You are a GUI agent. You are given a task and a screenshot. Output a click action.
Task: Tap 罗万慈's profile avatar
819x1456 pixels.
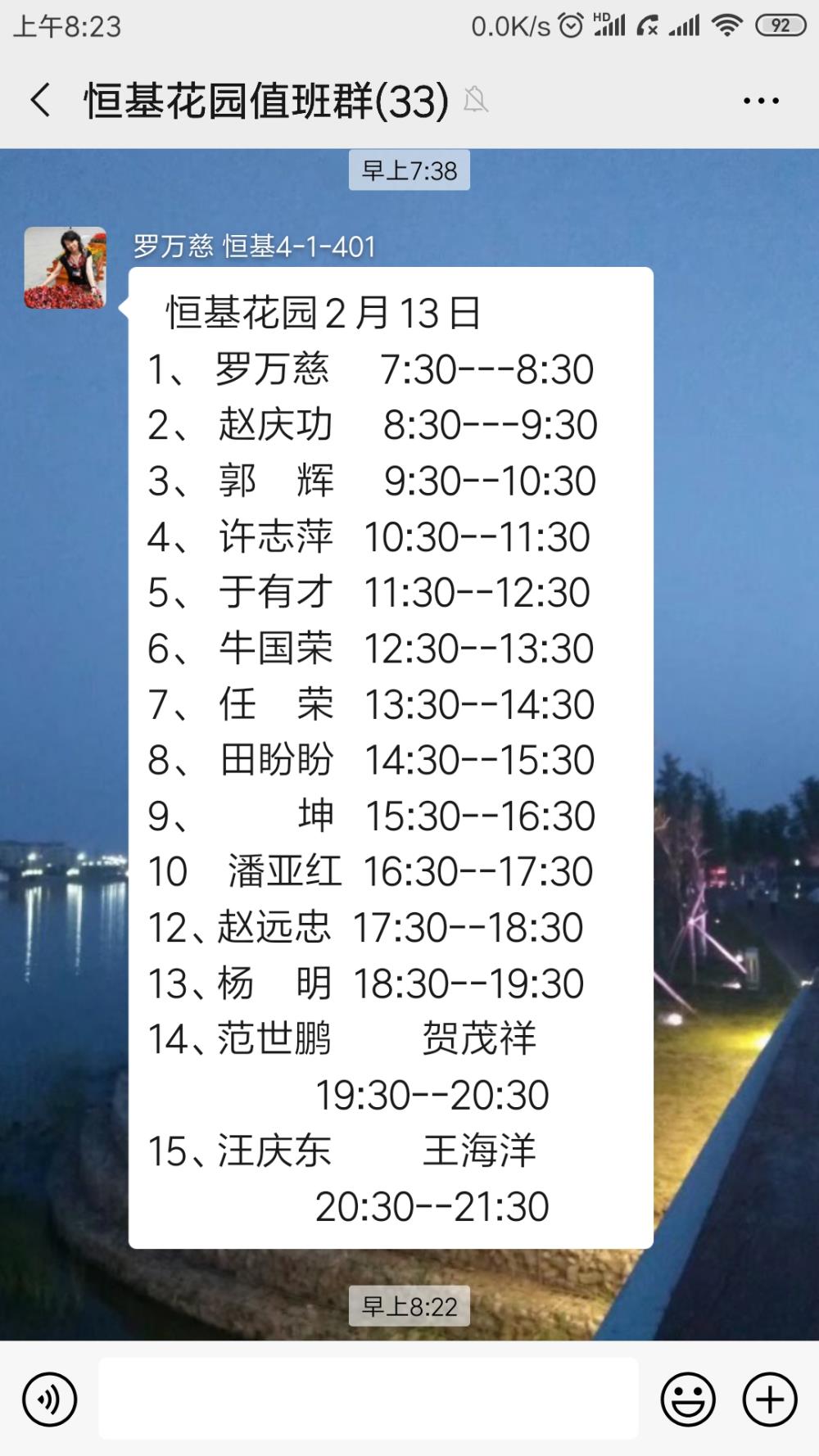(x=66, y=268)
